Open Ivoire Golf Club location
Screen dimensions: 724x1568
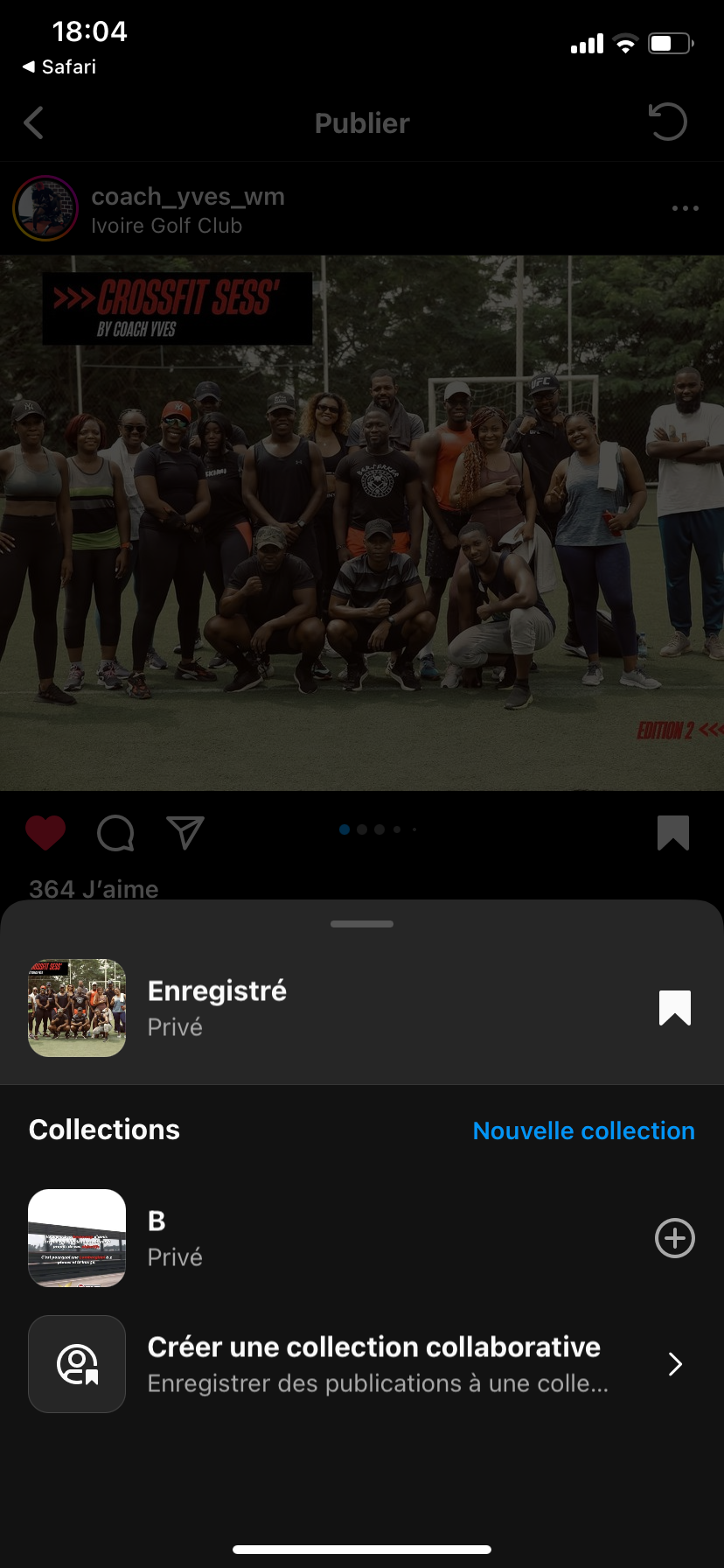coord(166,226)
